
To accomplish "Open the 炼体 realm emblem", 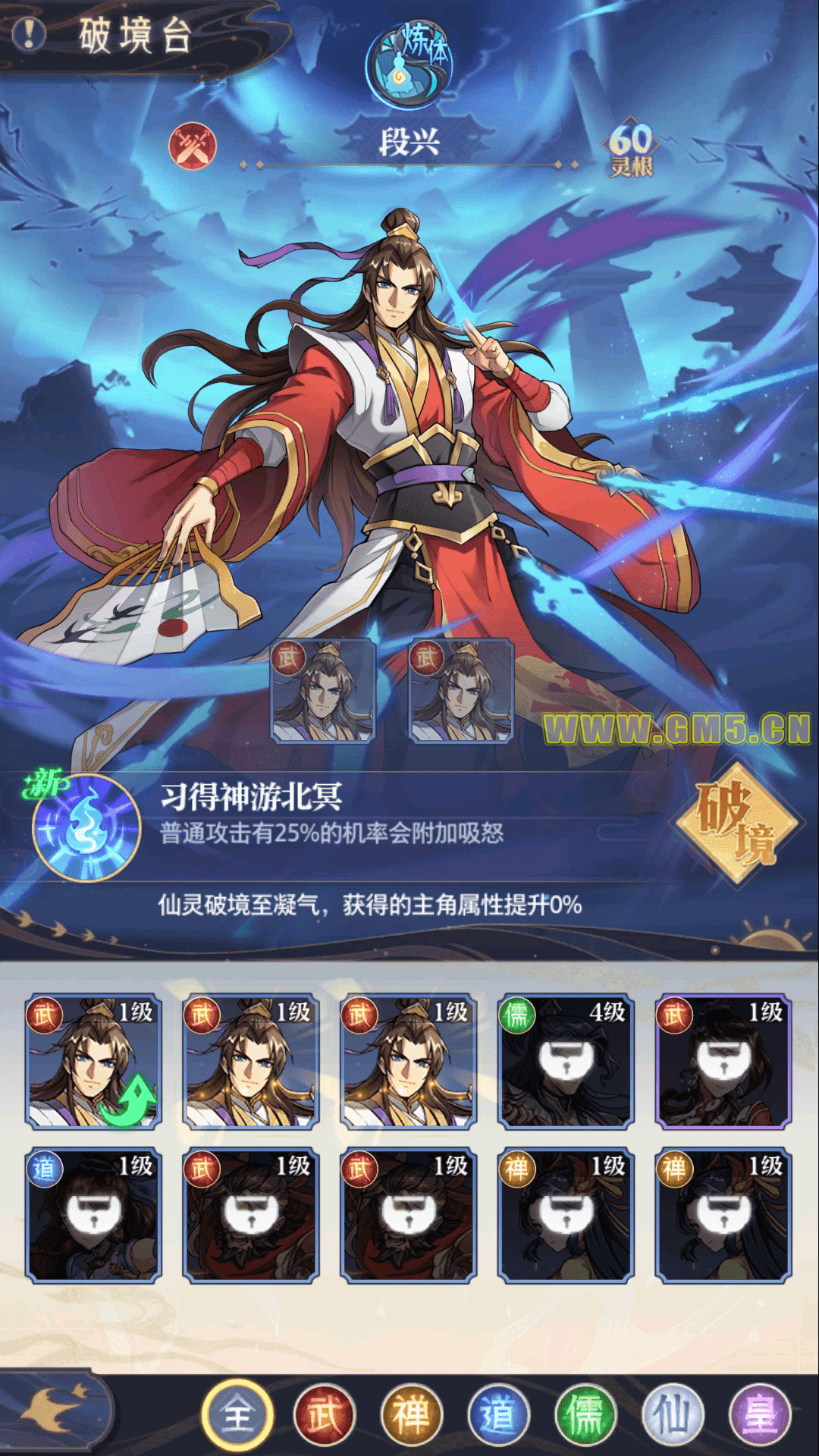I will click(x=410, y=66).
